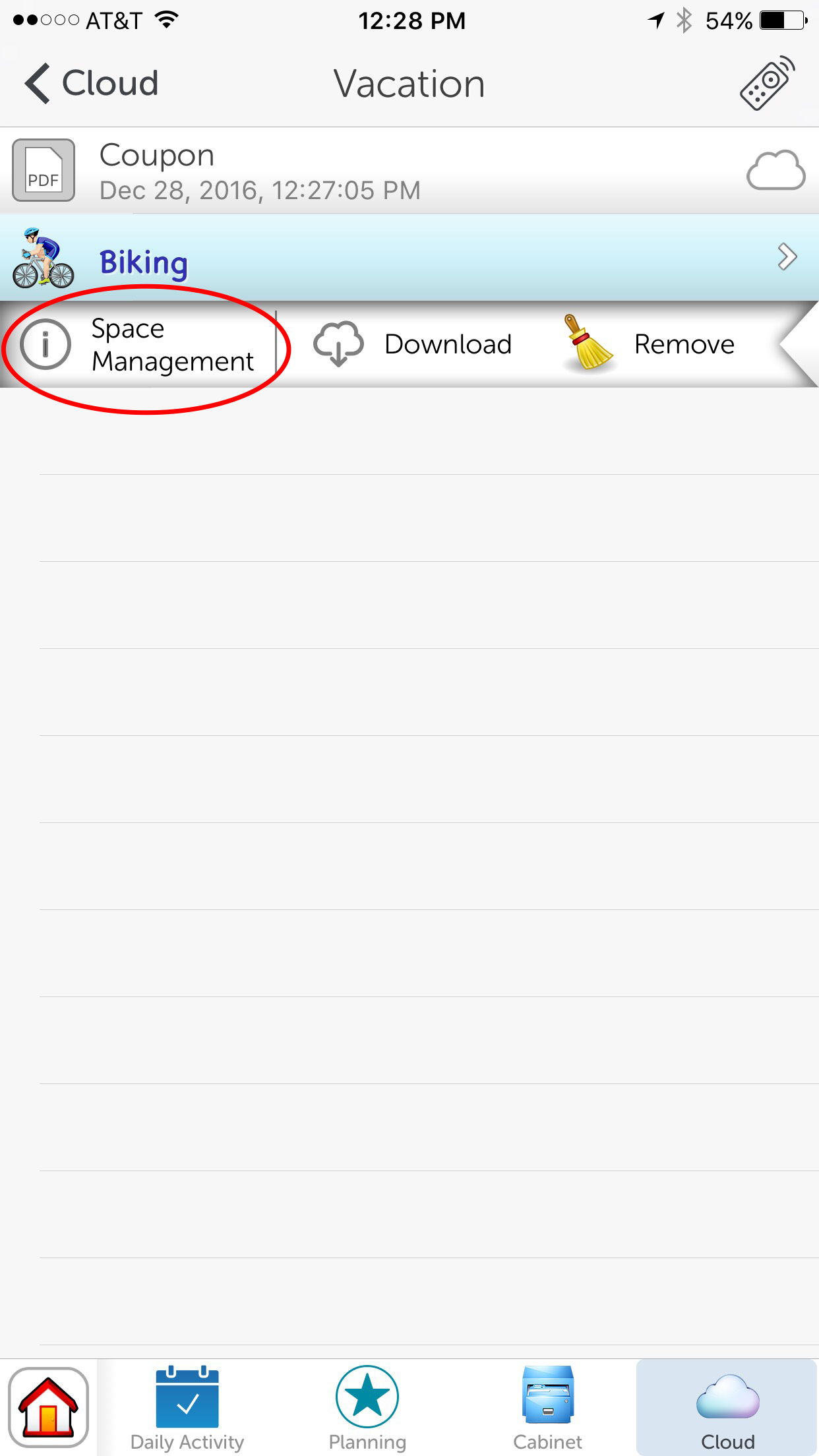Switch to the Daily Activity tab
The height and width of the screenshot is (1456, 819).
187,1407
